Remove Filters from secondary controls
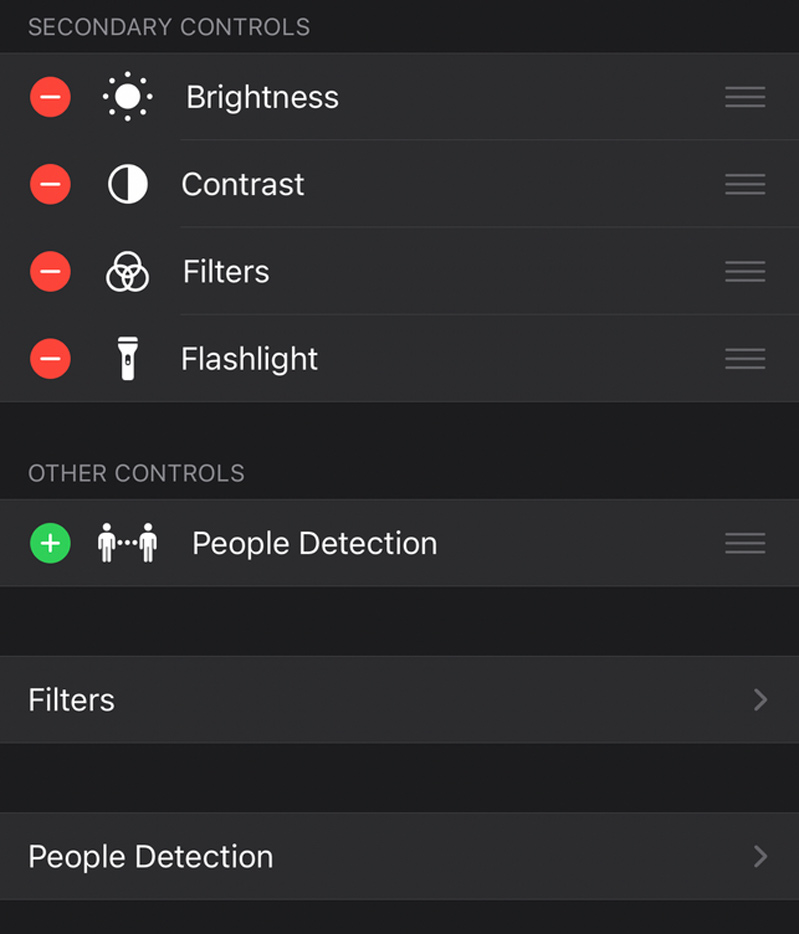Image resolution: width=799 pixels, height=934 pixels. (50, 271)
